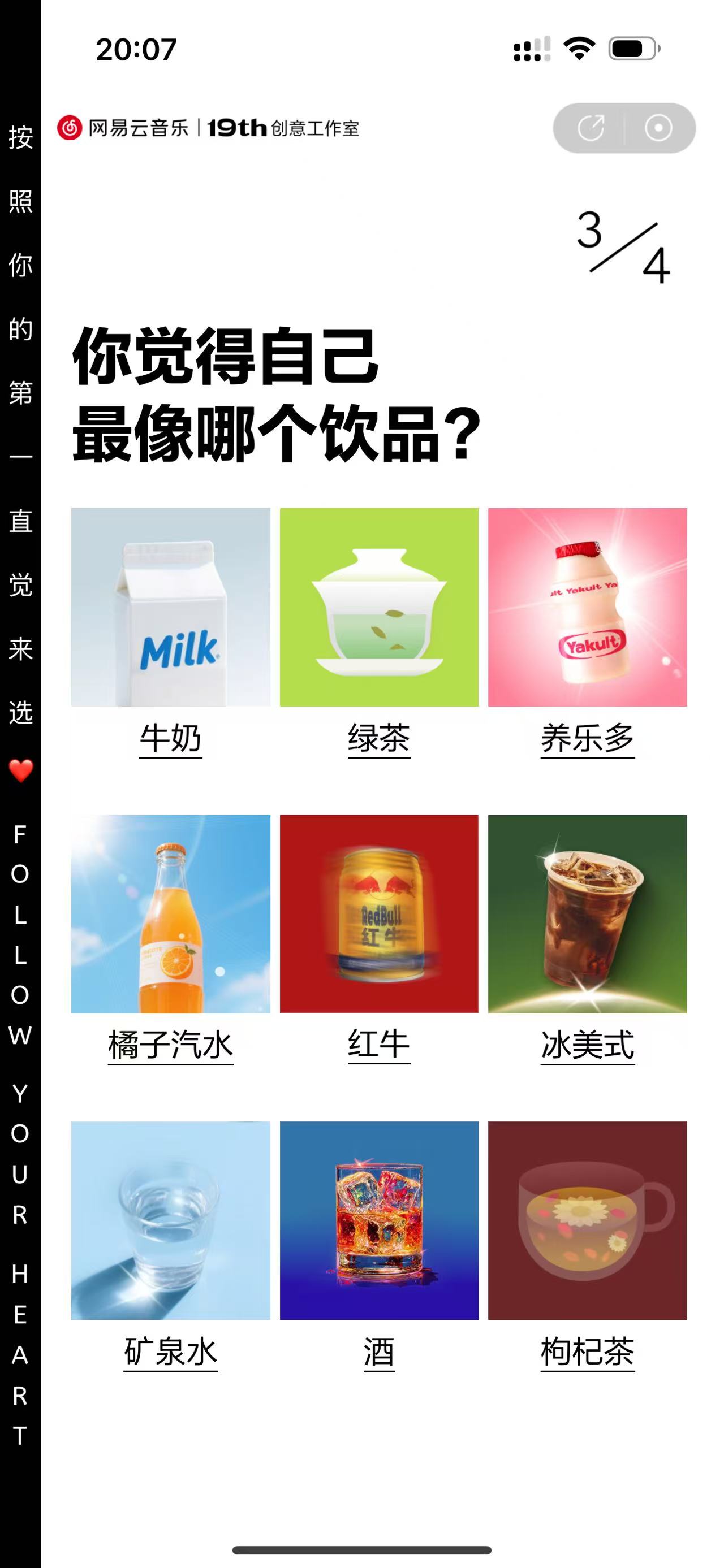Choose 绿茶 as your drink
The image size is (724, 1568).
[379, 608]
